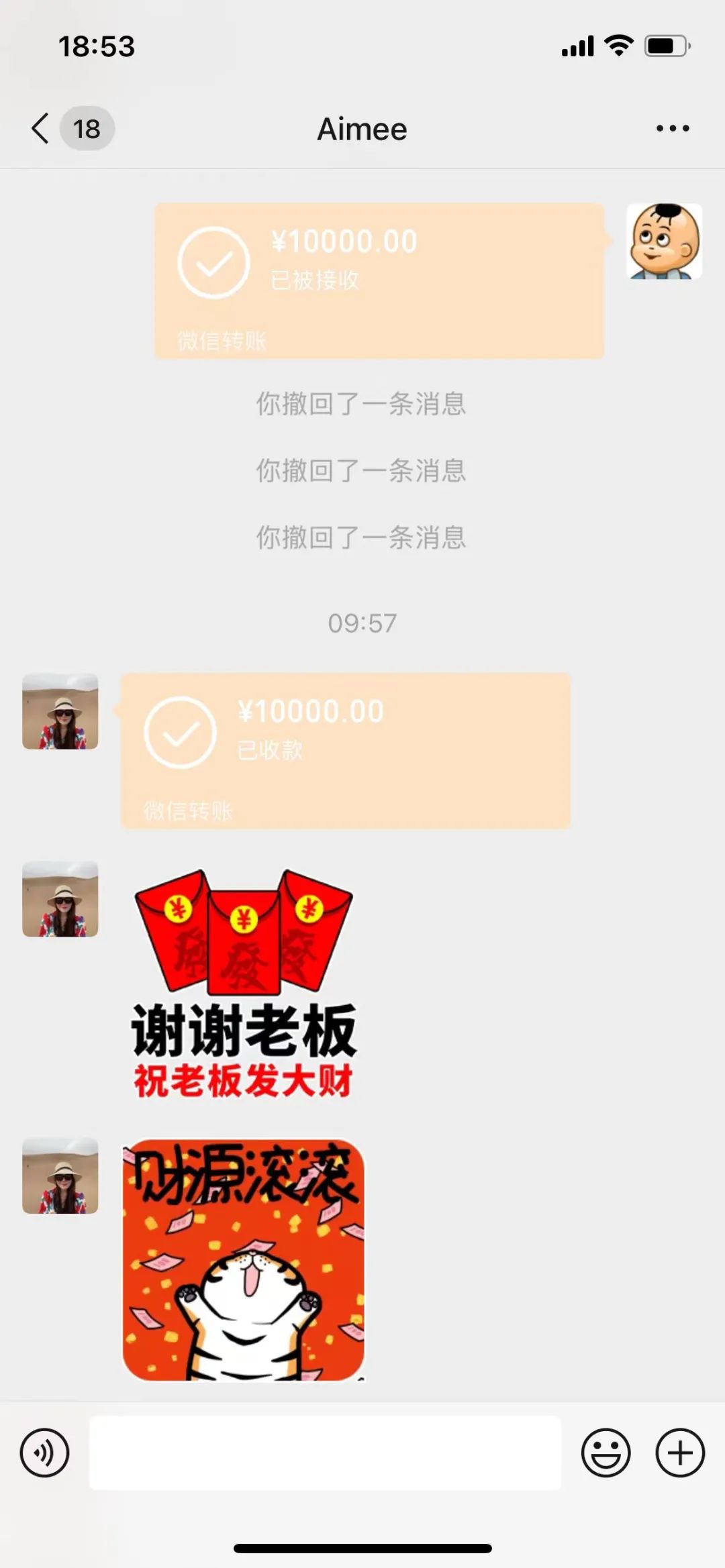Open the plus attachment menu
Image resolution: width=725 pixels, height=1568 pixels.
pos(680,1453)
